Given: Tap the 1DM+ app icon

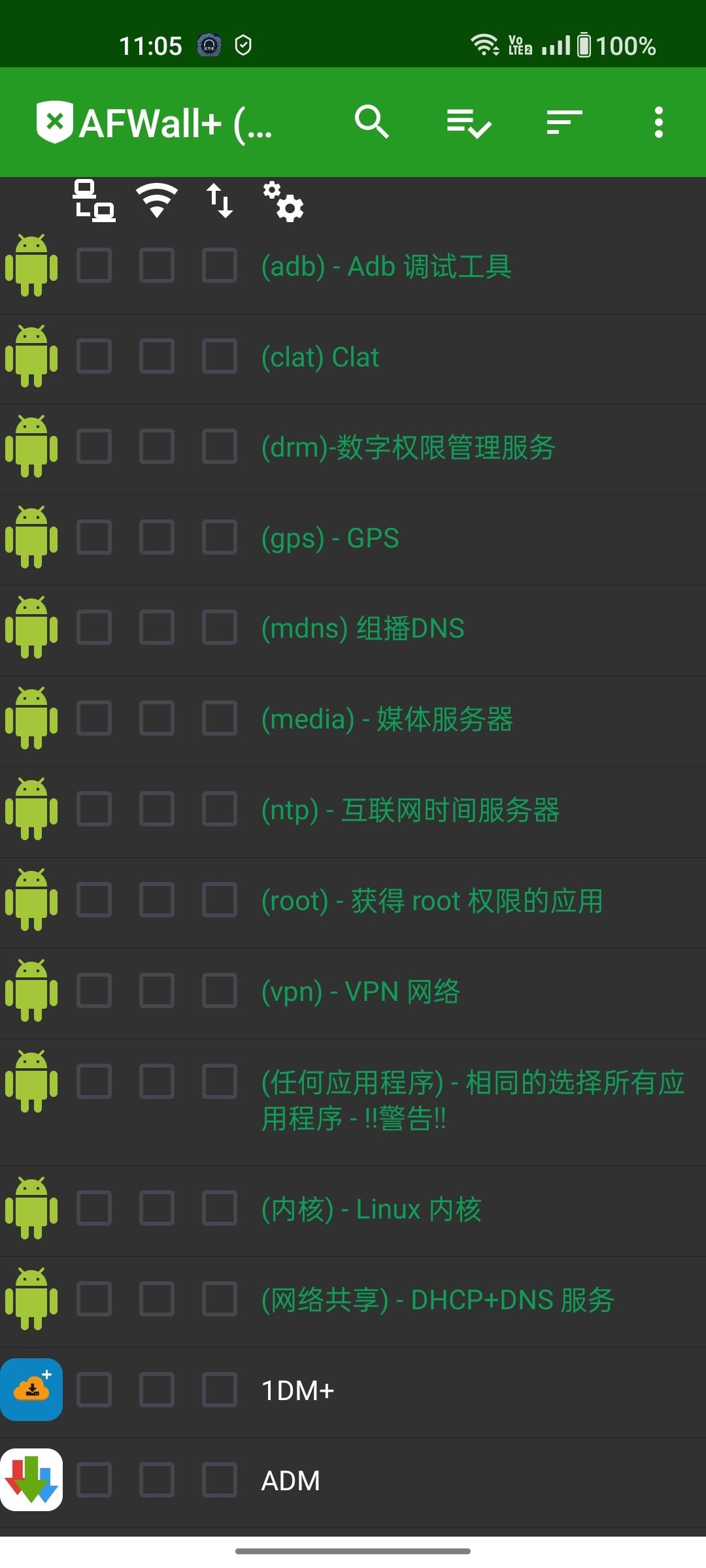Looking at the screenshot, I should [x=31, y=1390].
